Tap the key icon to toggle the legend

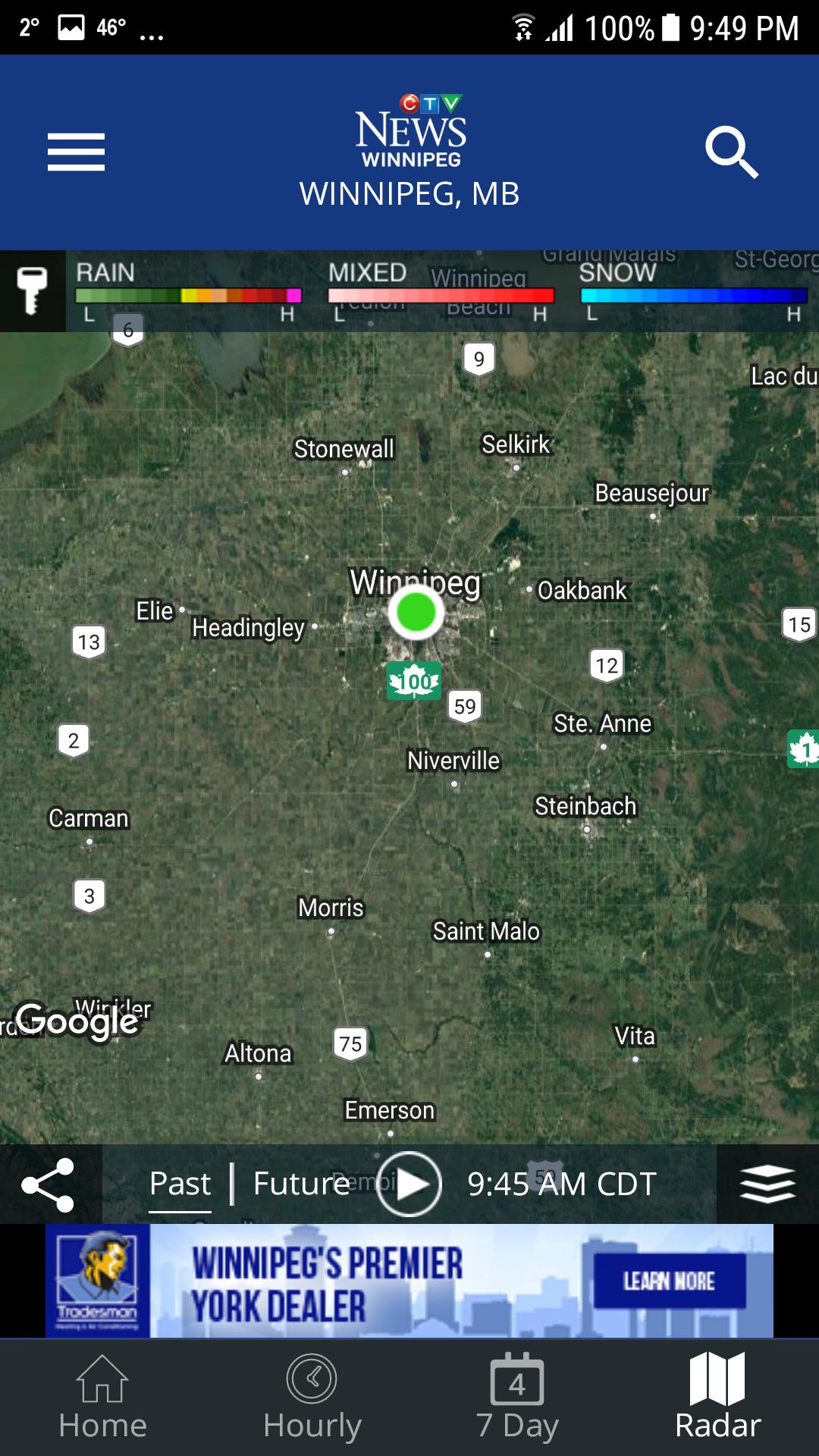click(x=32, y=291)
